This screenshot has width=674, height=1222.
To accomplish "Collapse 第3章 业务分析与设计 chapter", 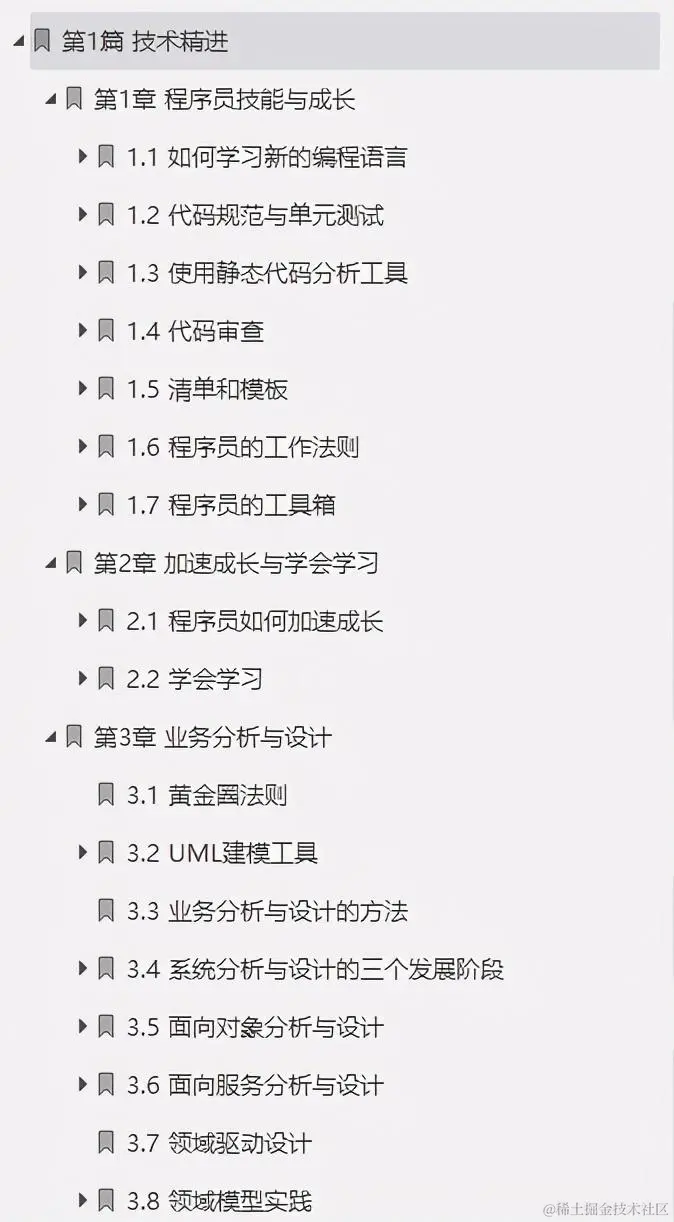I will click(50, 738).
